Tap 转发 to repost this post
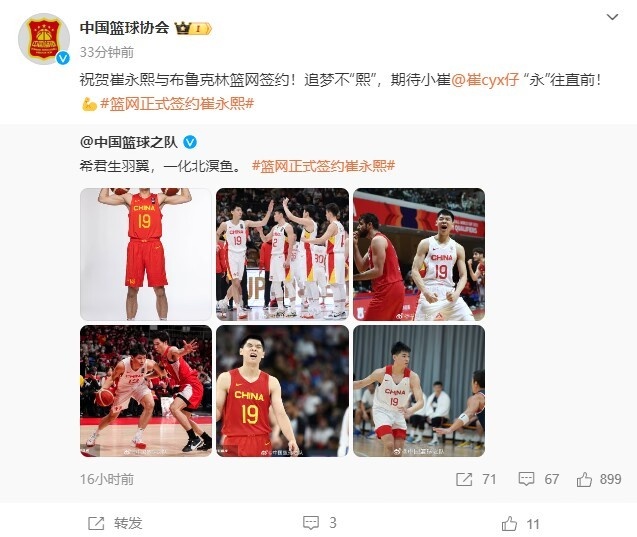This screenshot has width=637, height=537. [x=116, y=523]
